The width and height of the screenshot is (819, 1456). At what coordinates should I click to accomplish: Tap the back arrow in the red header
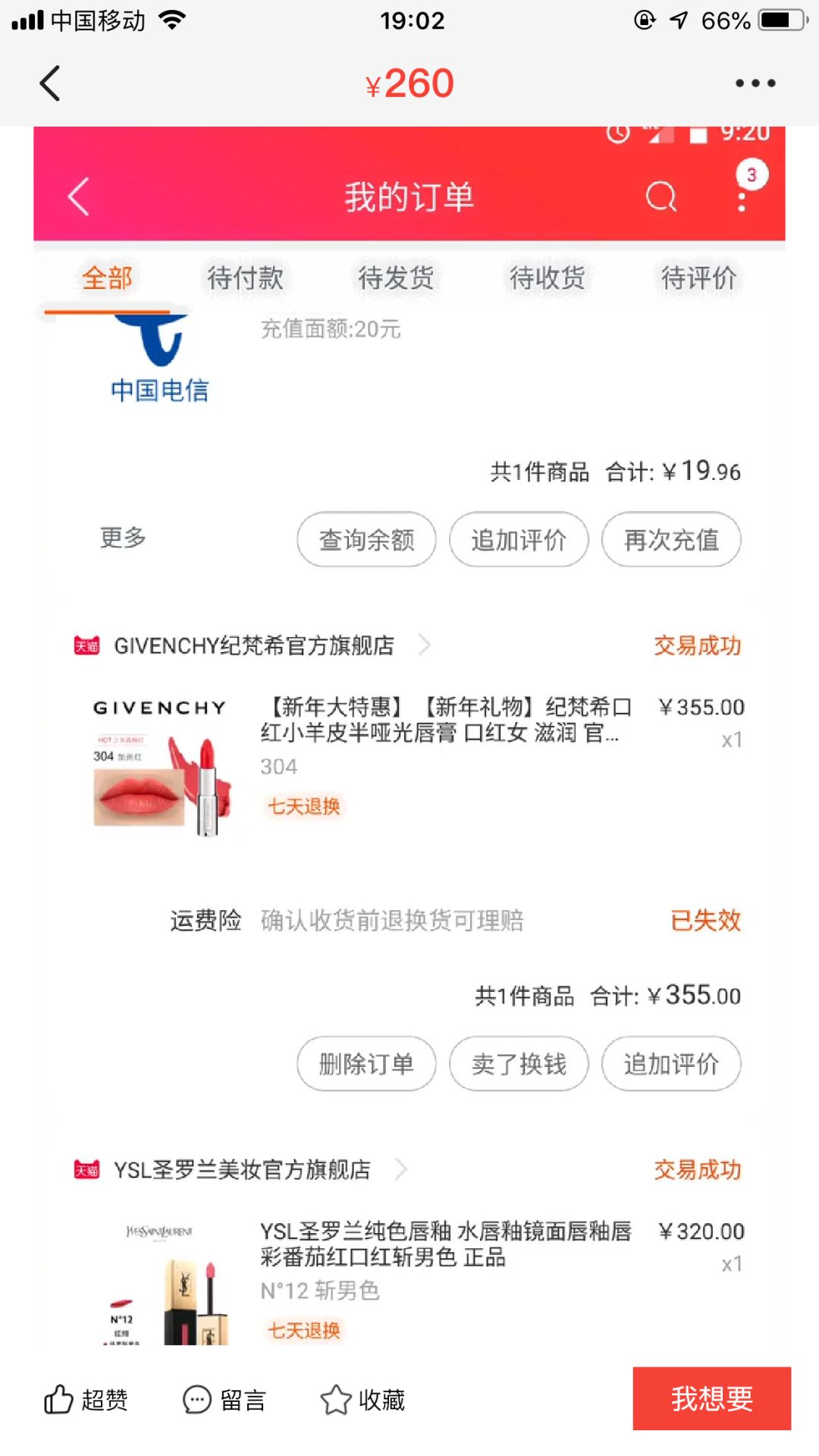pyautogui.click(x=78, y=196)
